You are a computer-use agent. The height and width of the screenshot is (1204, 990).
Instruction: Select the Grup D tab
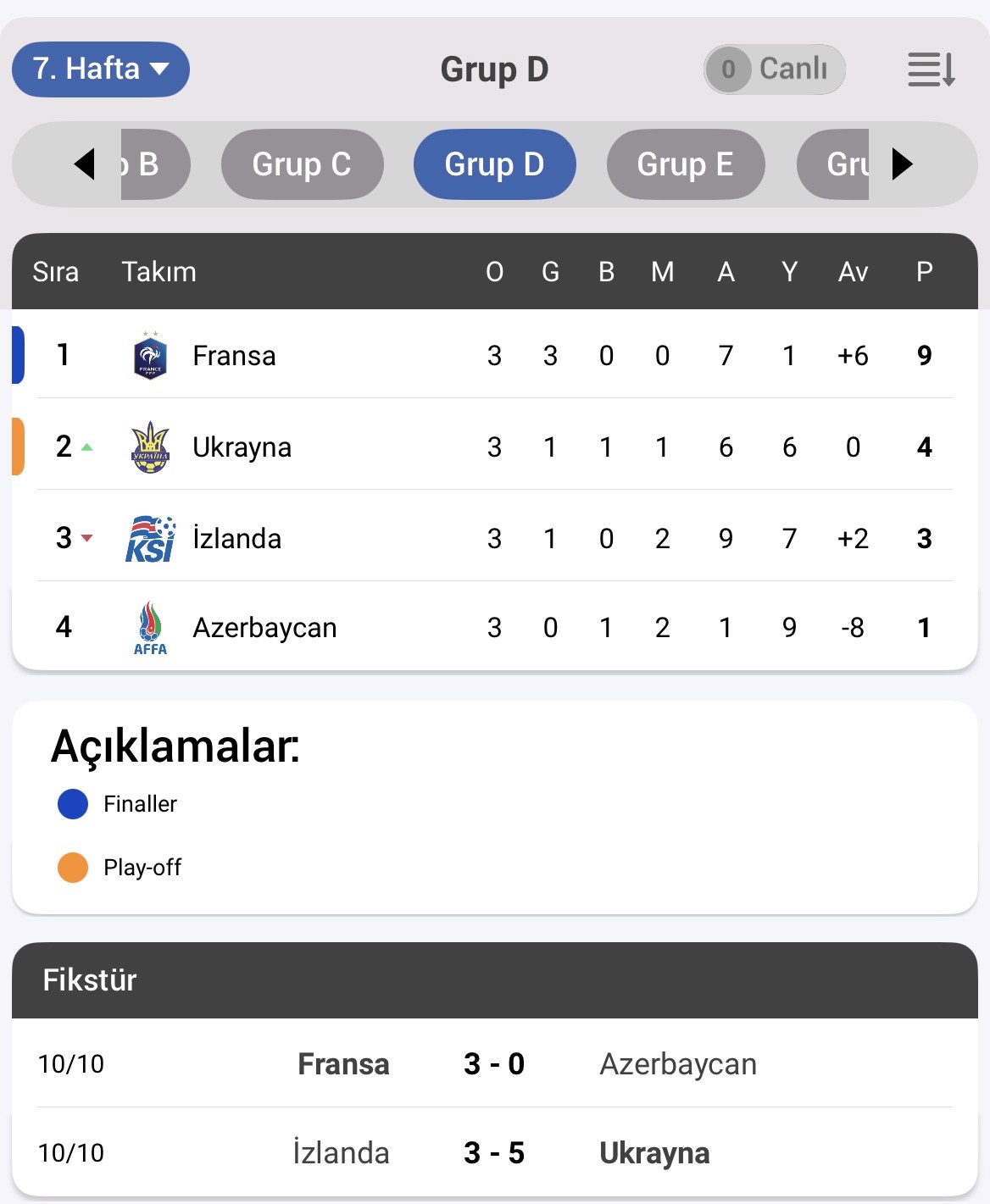point(494,164)
